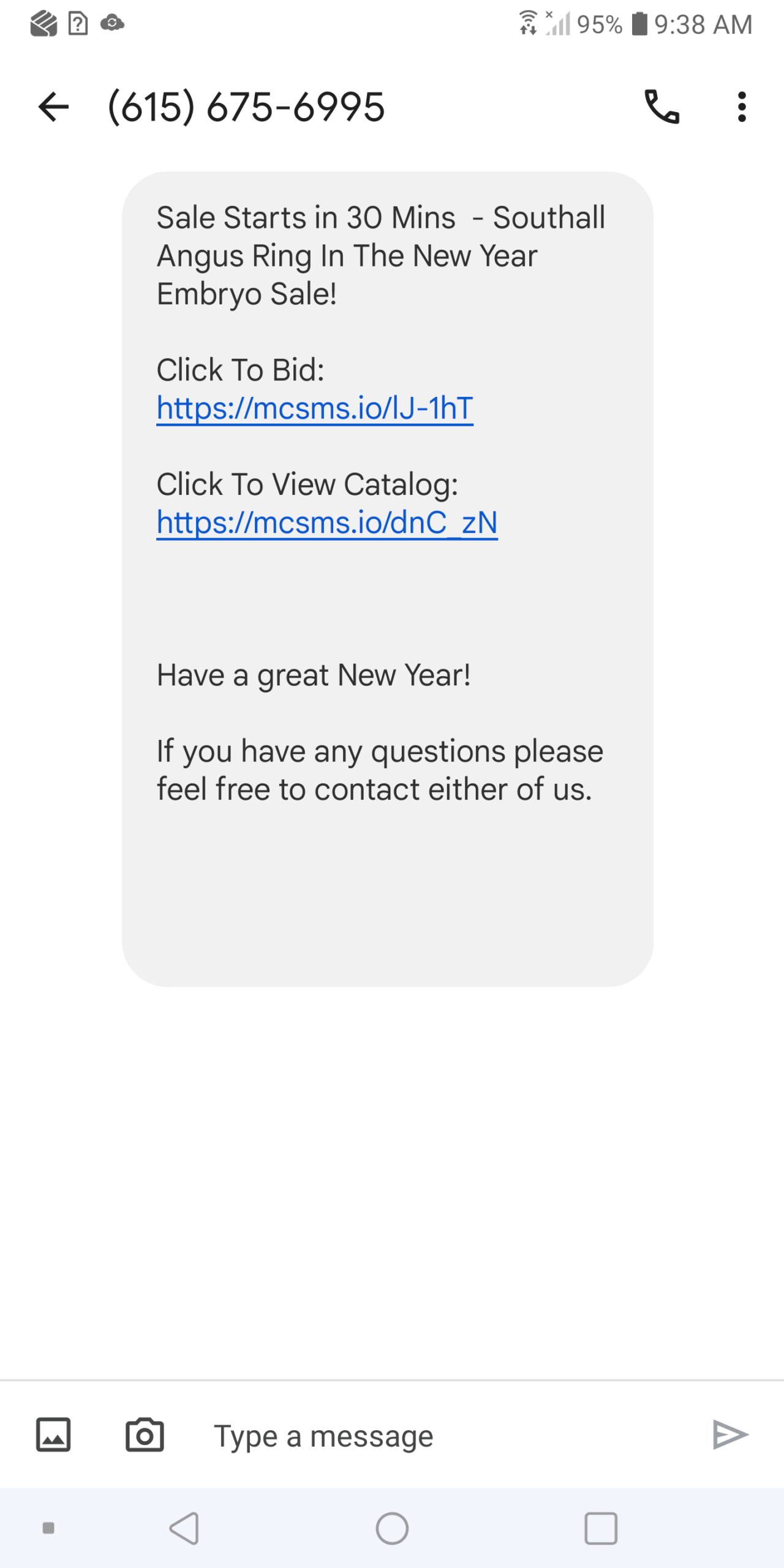Image resolution: width=784 pixels, height=1568 pixels.
Task: Tap the send message arrow
Action: (x=730, y=1434)
